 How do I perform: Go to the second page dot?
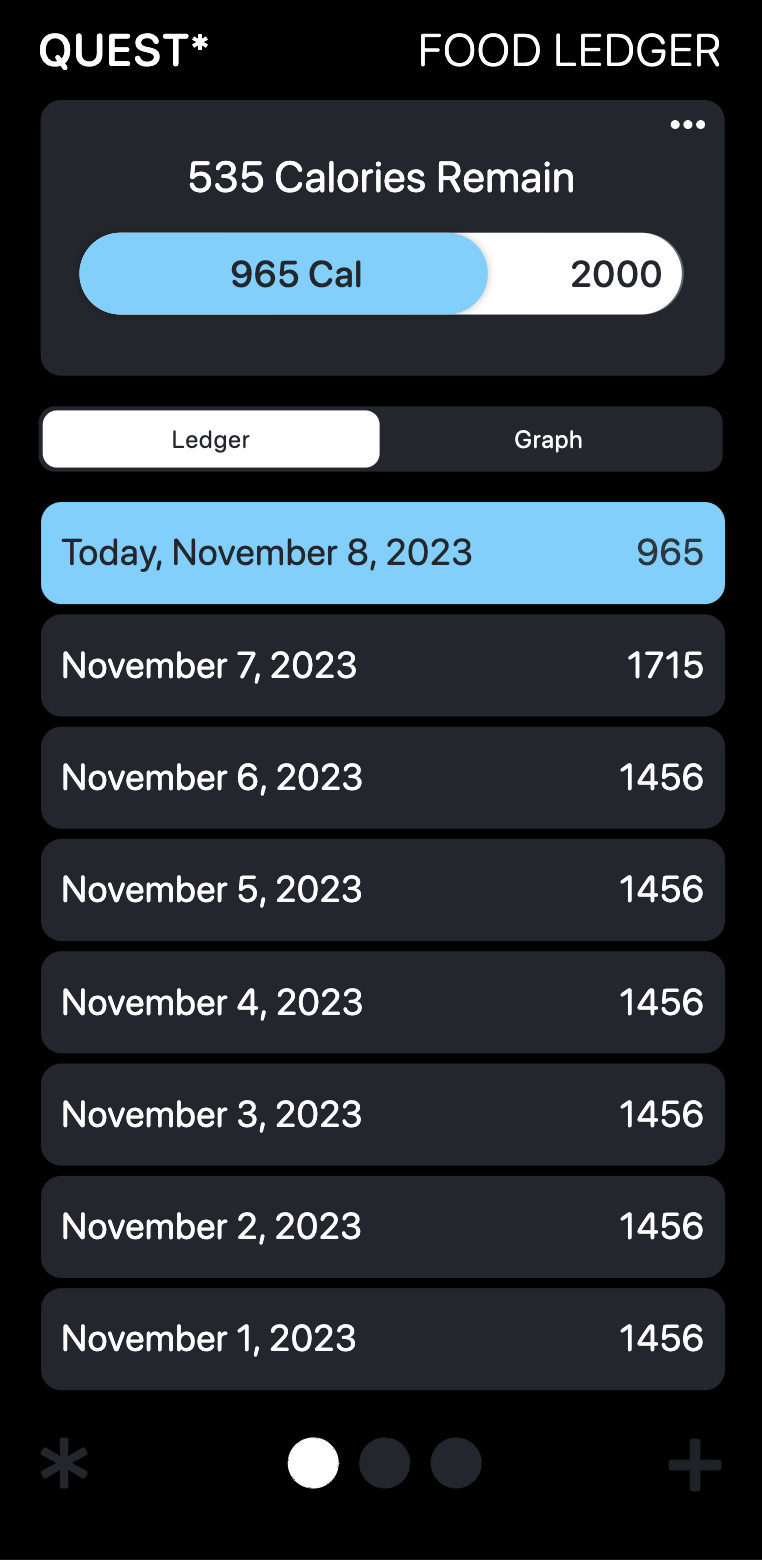pyautogui.click(x=385, y=1464)
